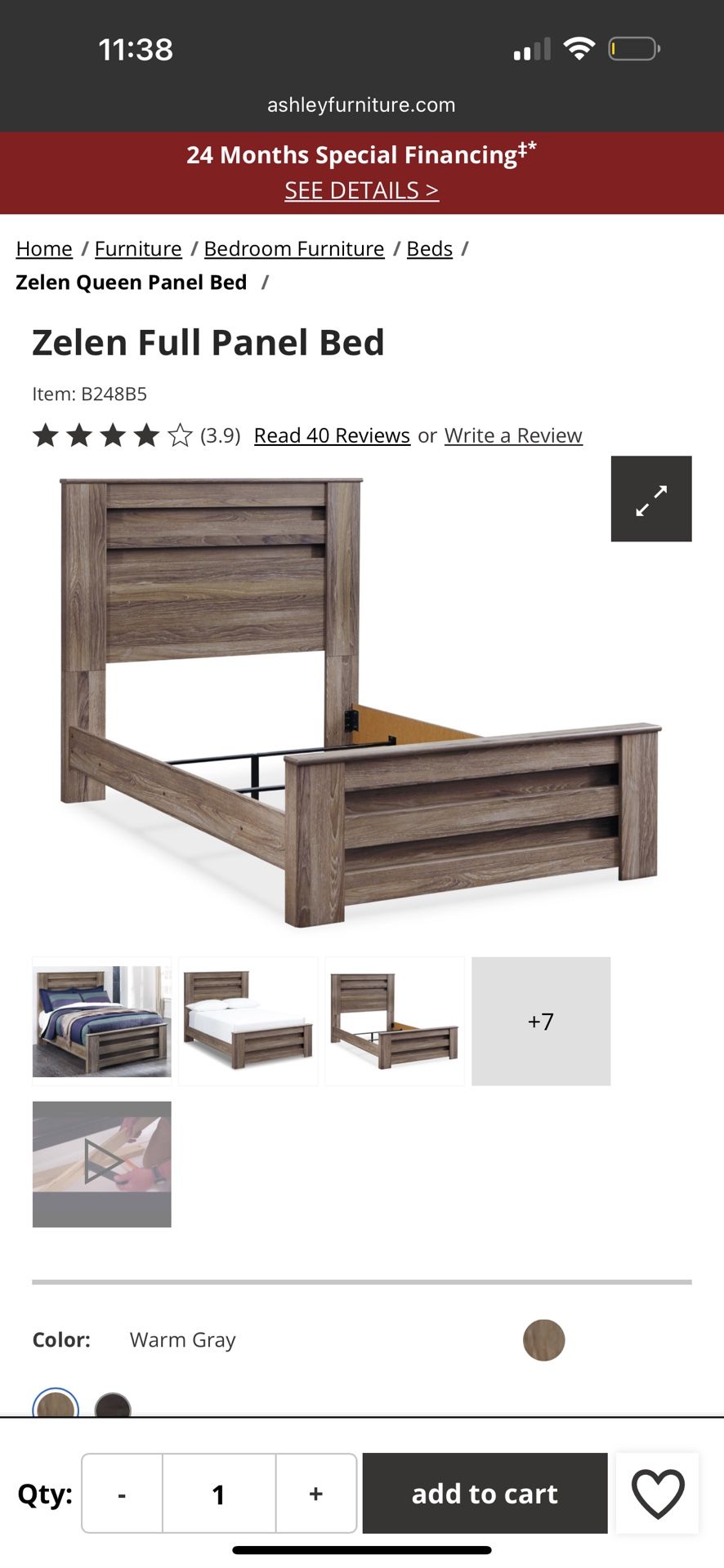Open the Furniture breadcrumb link

[138, 248]
